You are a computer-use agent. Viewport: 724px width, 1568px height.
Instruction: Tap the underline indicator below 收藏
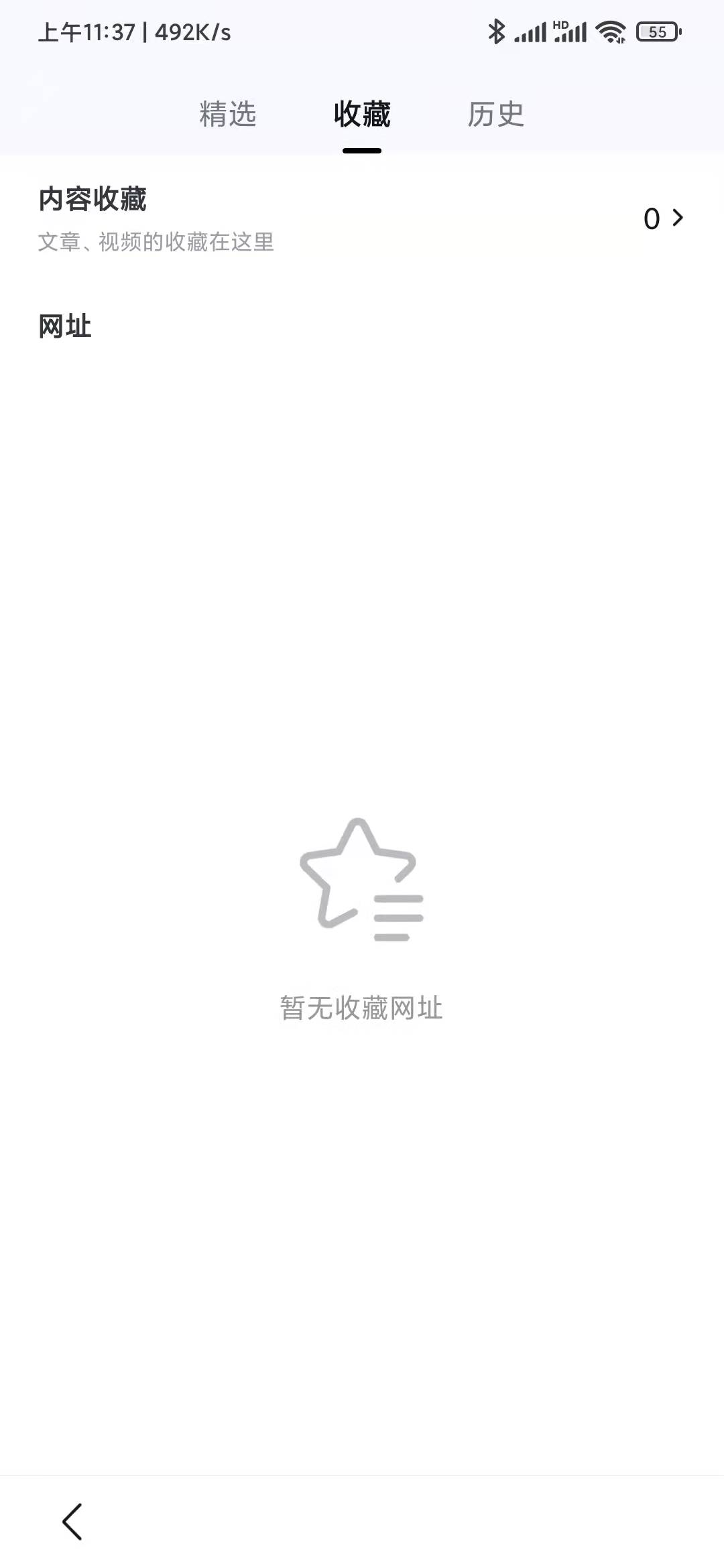click(362, 152)
